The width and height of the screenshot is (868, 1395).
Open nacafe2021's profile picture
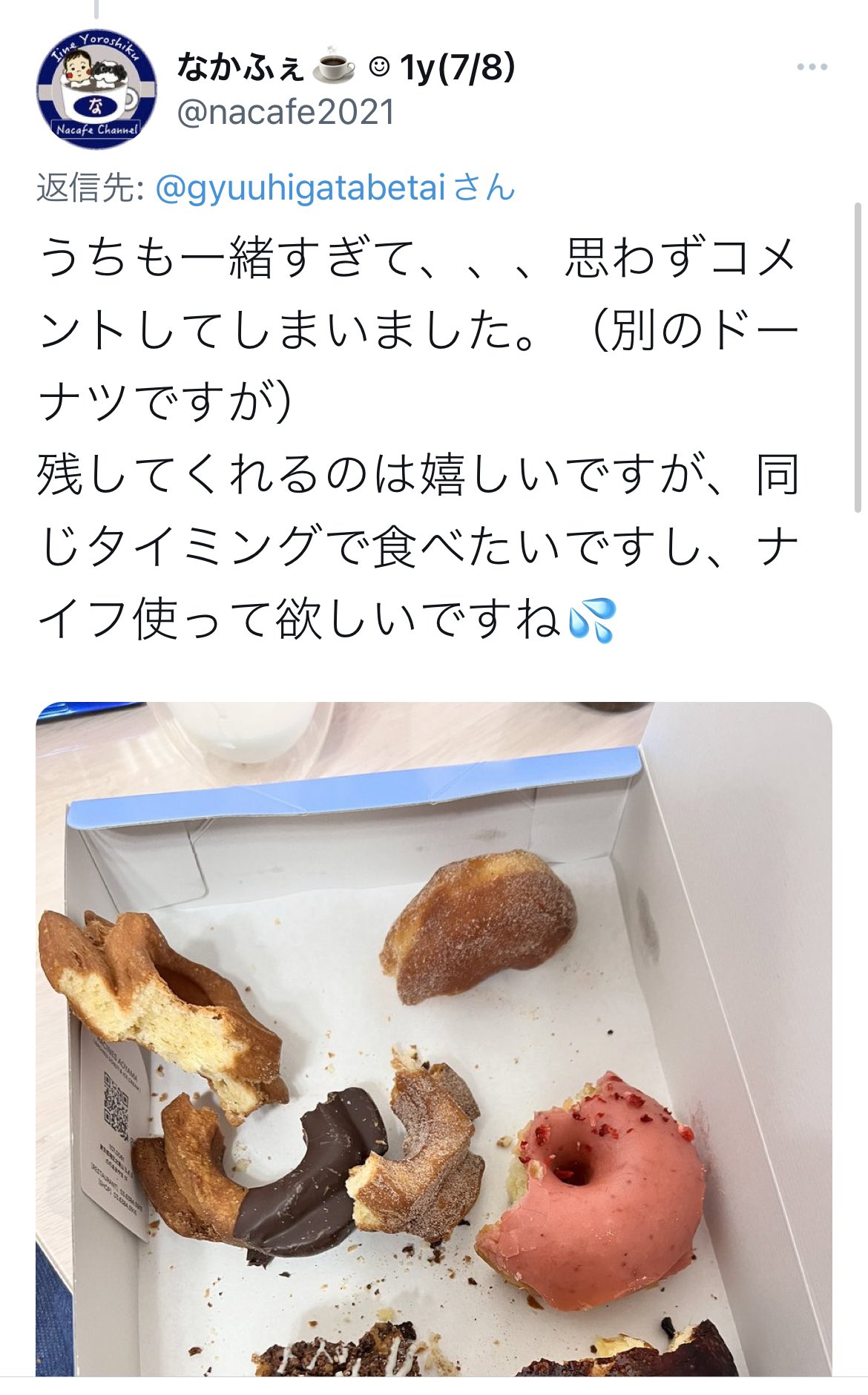tap(96, 89)
